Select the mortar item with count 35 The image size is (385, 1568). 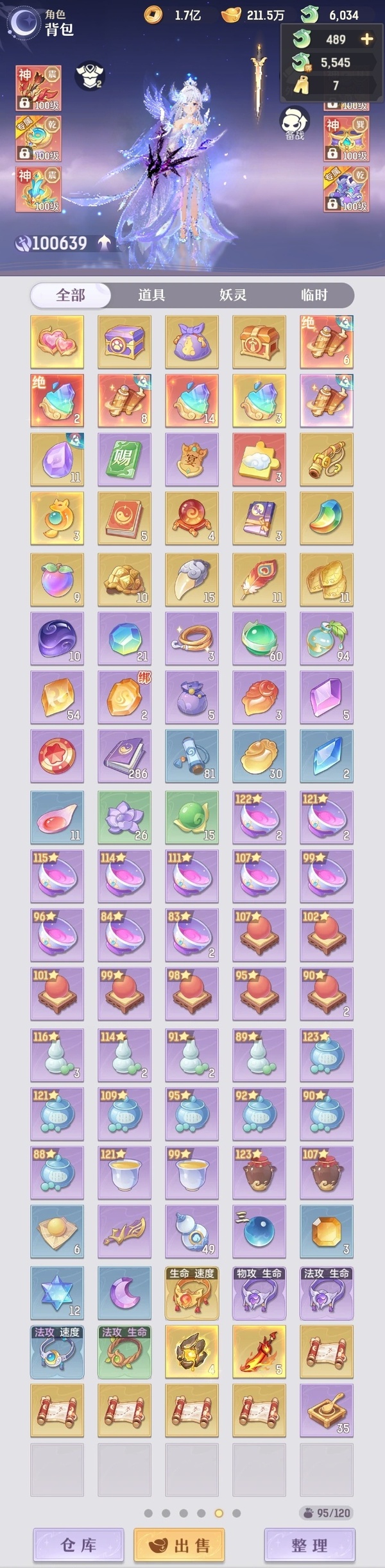point(327,1410)
